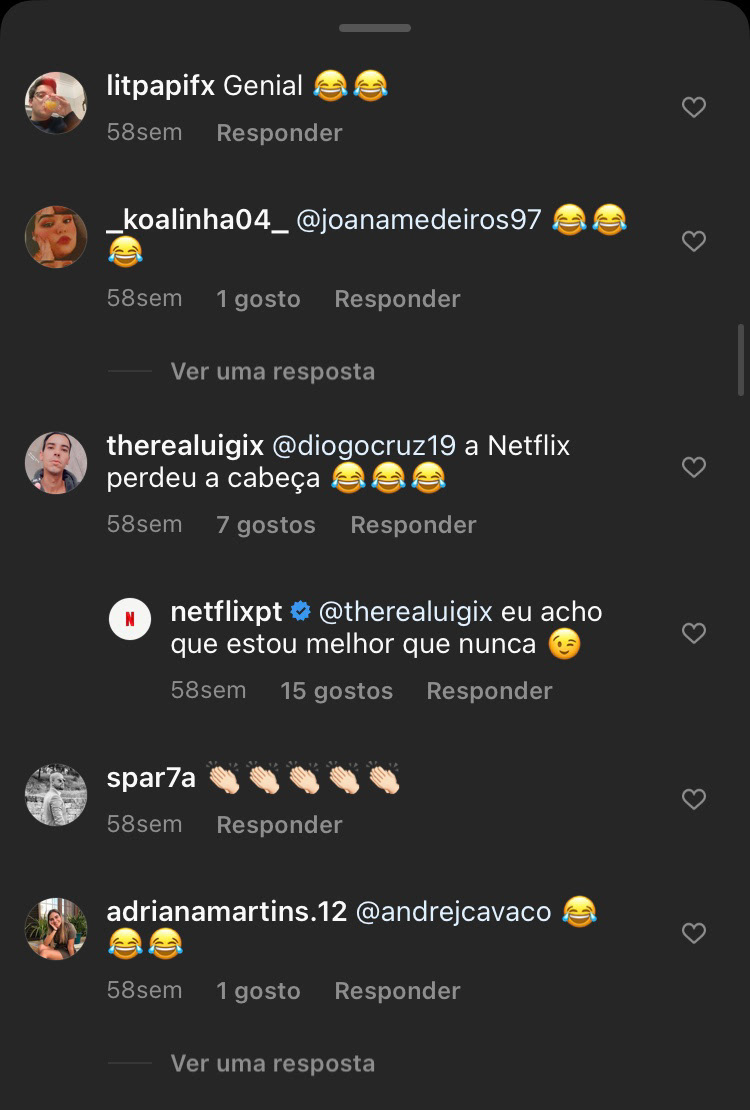Like spar7a's clapping comment
The image size is (750, 1110).
(x=693, y=799)
